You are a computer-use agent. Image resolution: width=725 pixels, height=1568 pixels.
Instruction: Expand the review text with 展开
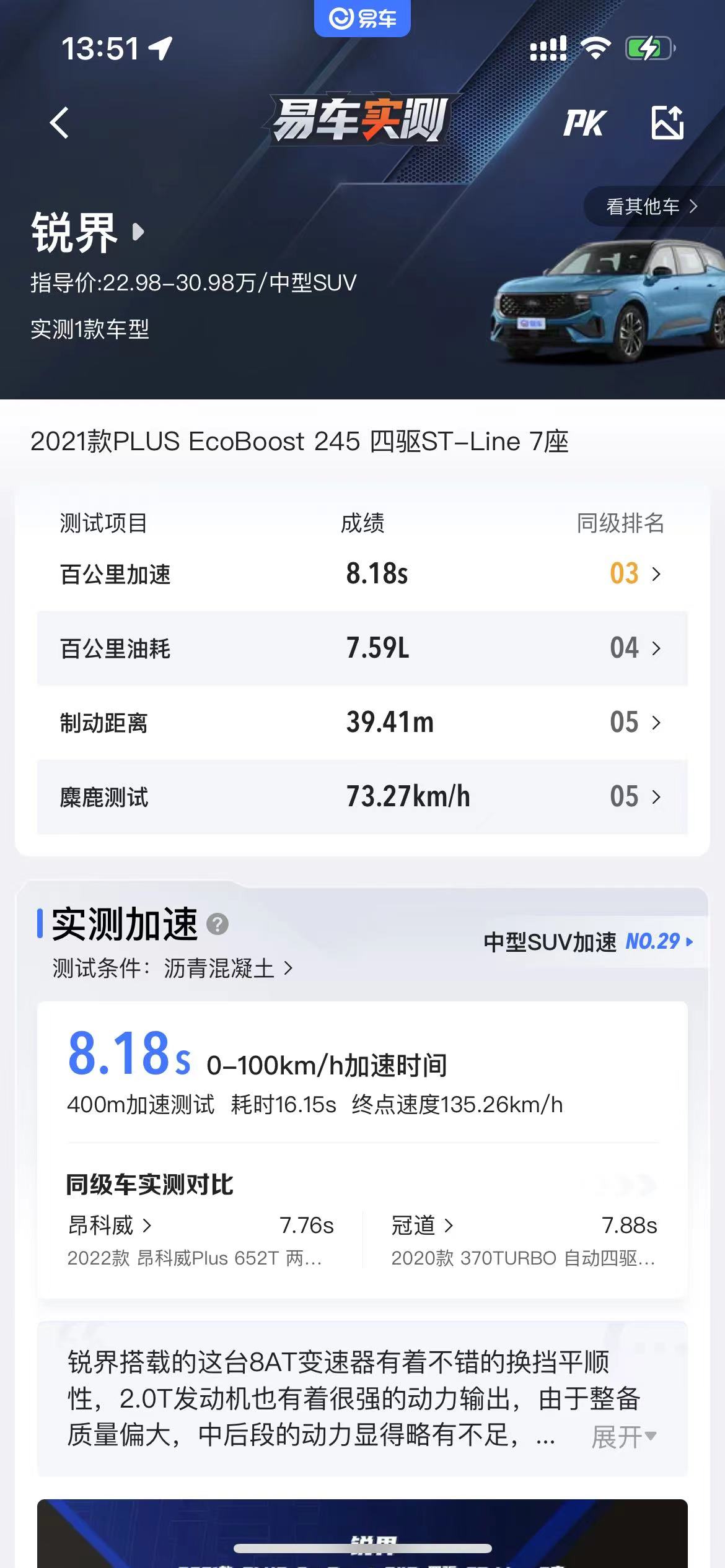[x=623, y=1437]
